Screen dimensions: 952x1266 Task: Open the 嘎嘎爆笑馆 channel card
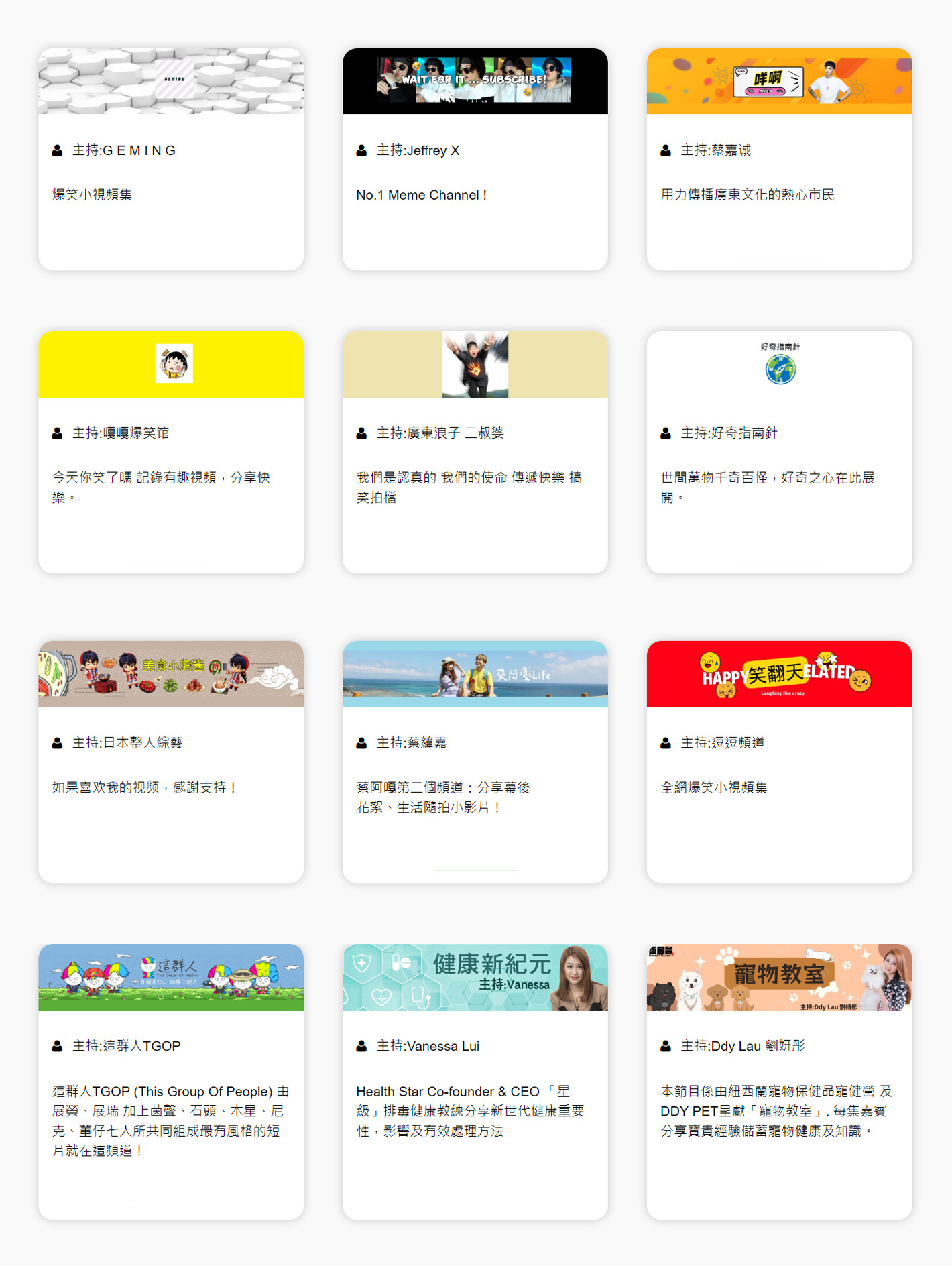pyautogui.click(x=171, y=451)
